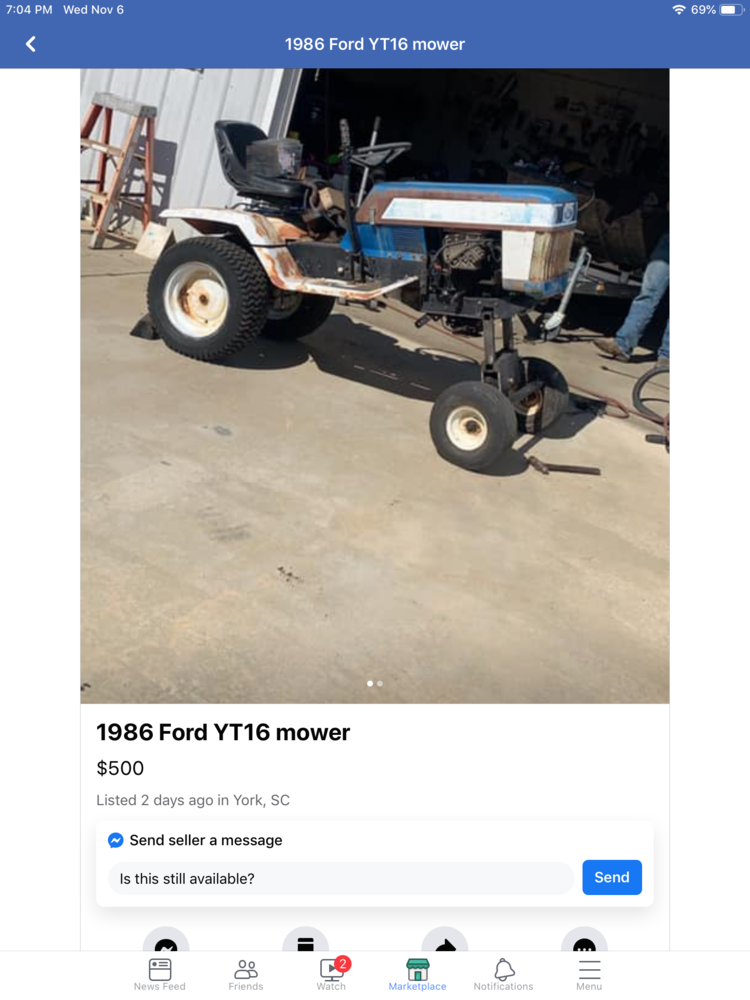Select the Marketplace tab

[x=418, y=973]
